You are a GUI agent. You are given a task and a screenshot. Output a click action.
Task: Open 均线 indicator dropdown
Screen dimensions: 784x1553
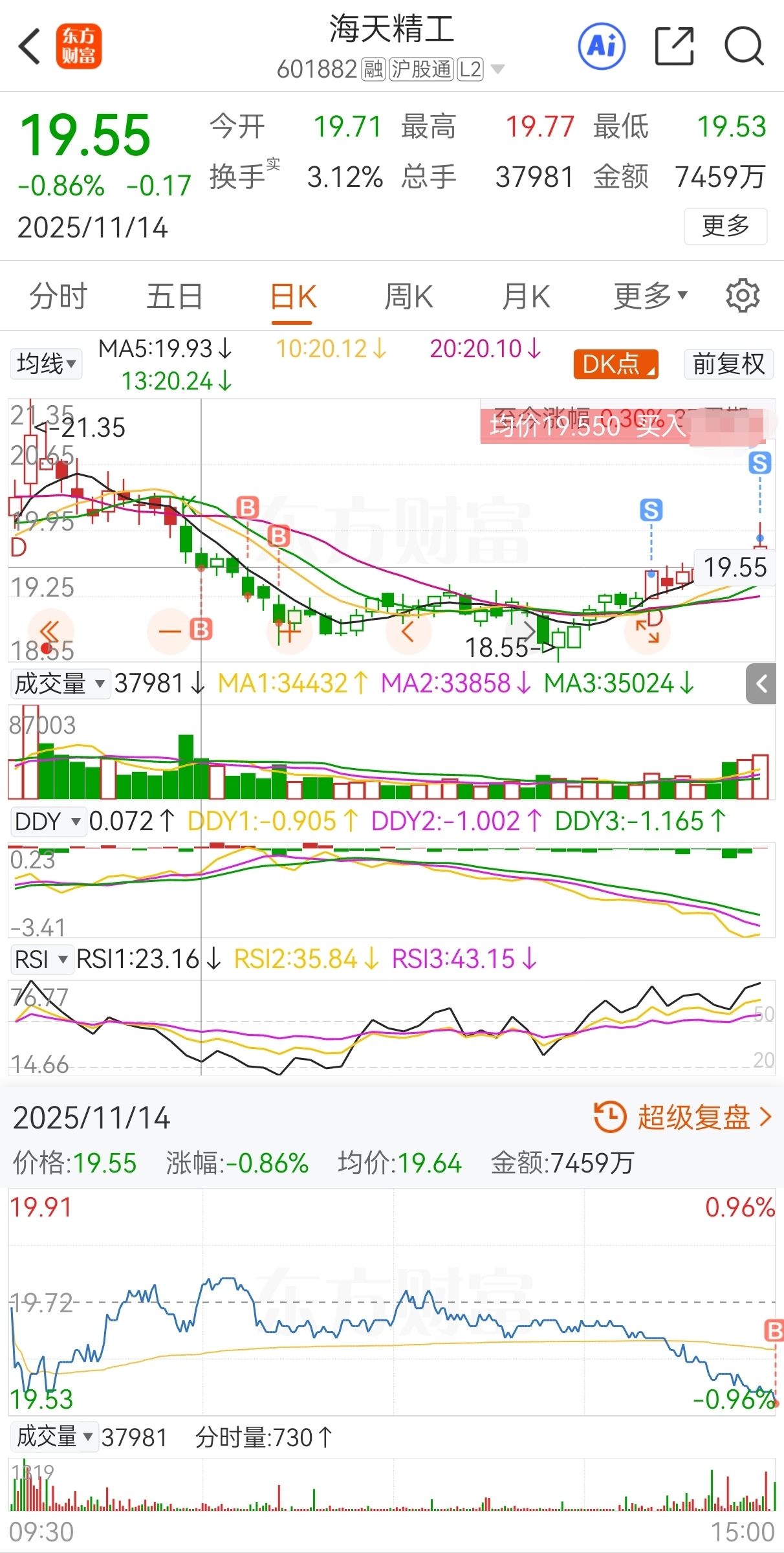(x=46, y=364)
